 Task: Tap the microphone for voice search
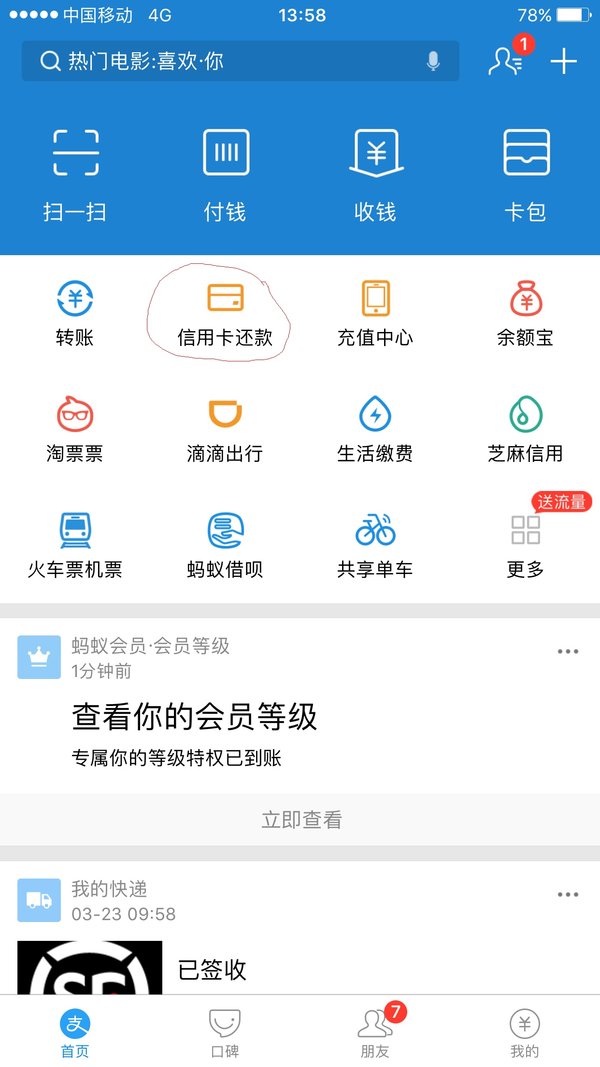pyautogui.click(x=433, y=62)
